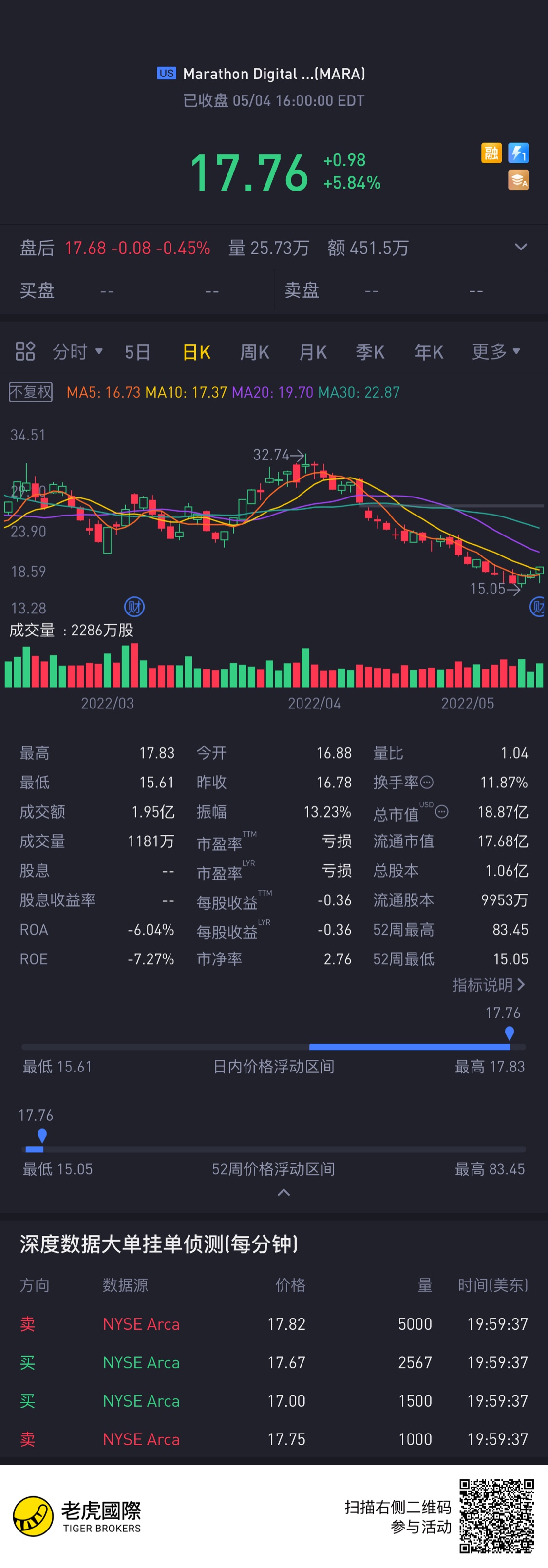Tap the orange stacked-layers badge icon

coord(518,180)
